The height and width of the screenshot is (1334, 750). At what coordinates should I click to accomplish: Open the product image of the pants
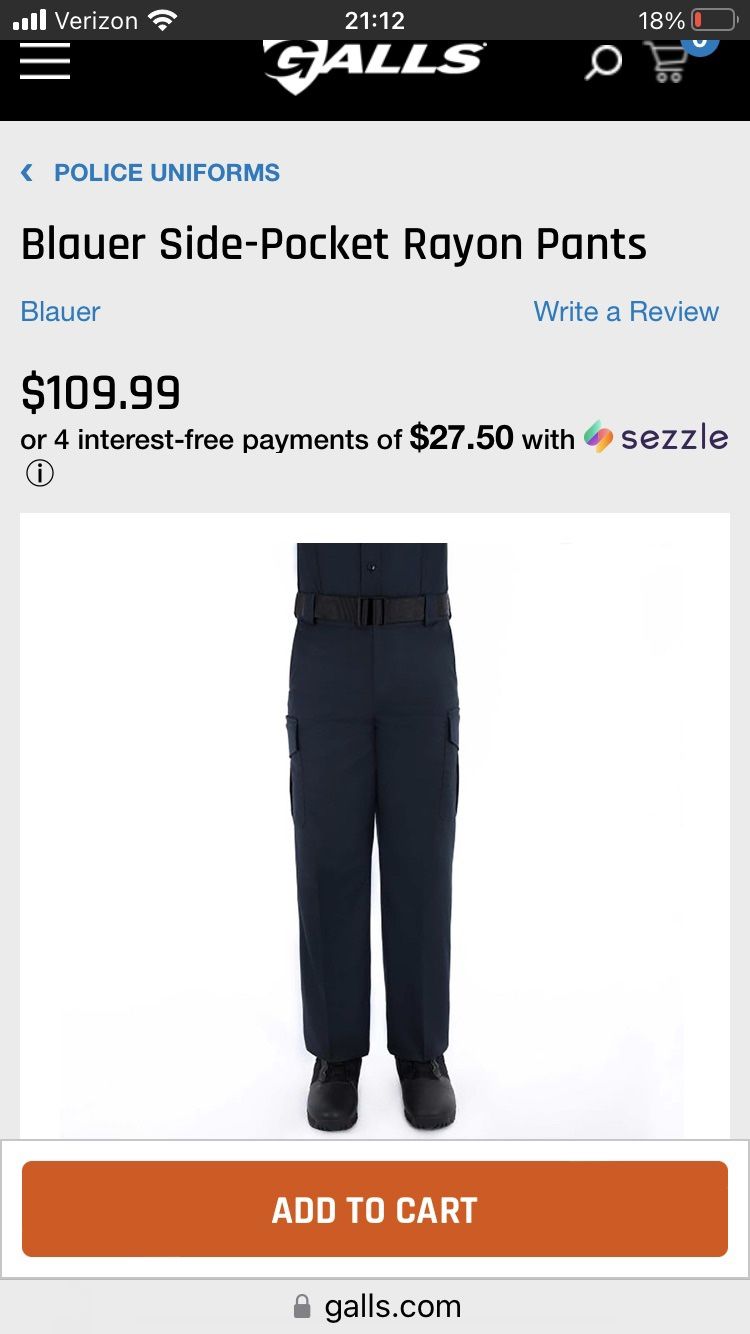pos(375,826)
